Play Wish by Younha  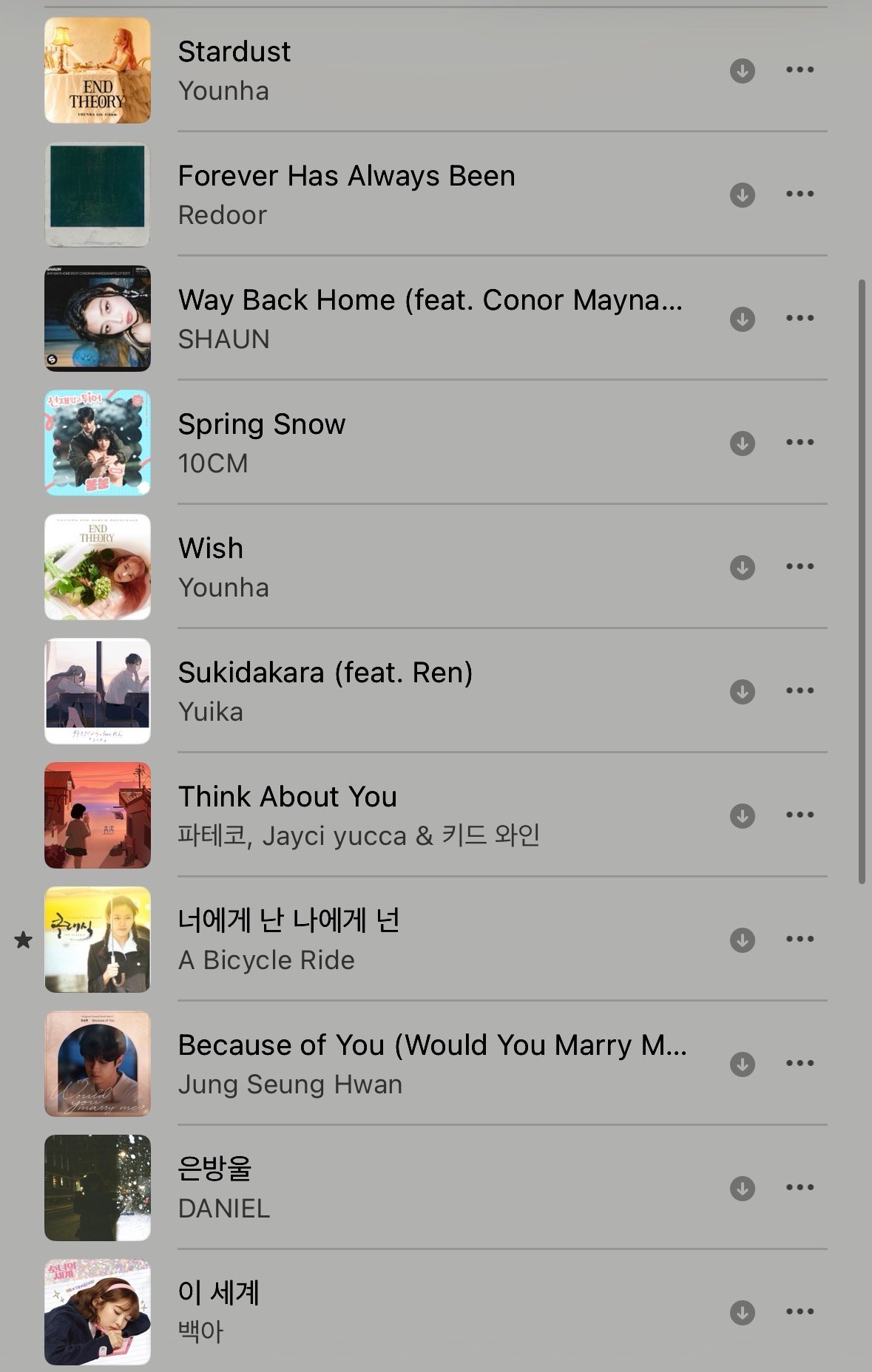[x=436, y=567]
